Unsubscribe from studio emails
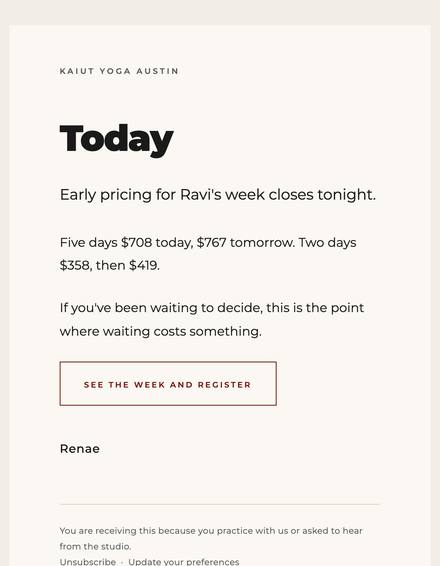Image resolution: width=440 pixels, height=566 pixels. 88,562
